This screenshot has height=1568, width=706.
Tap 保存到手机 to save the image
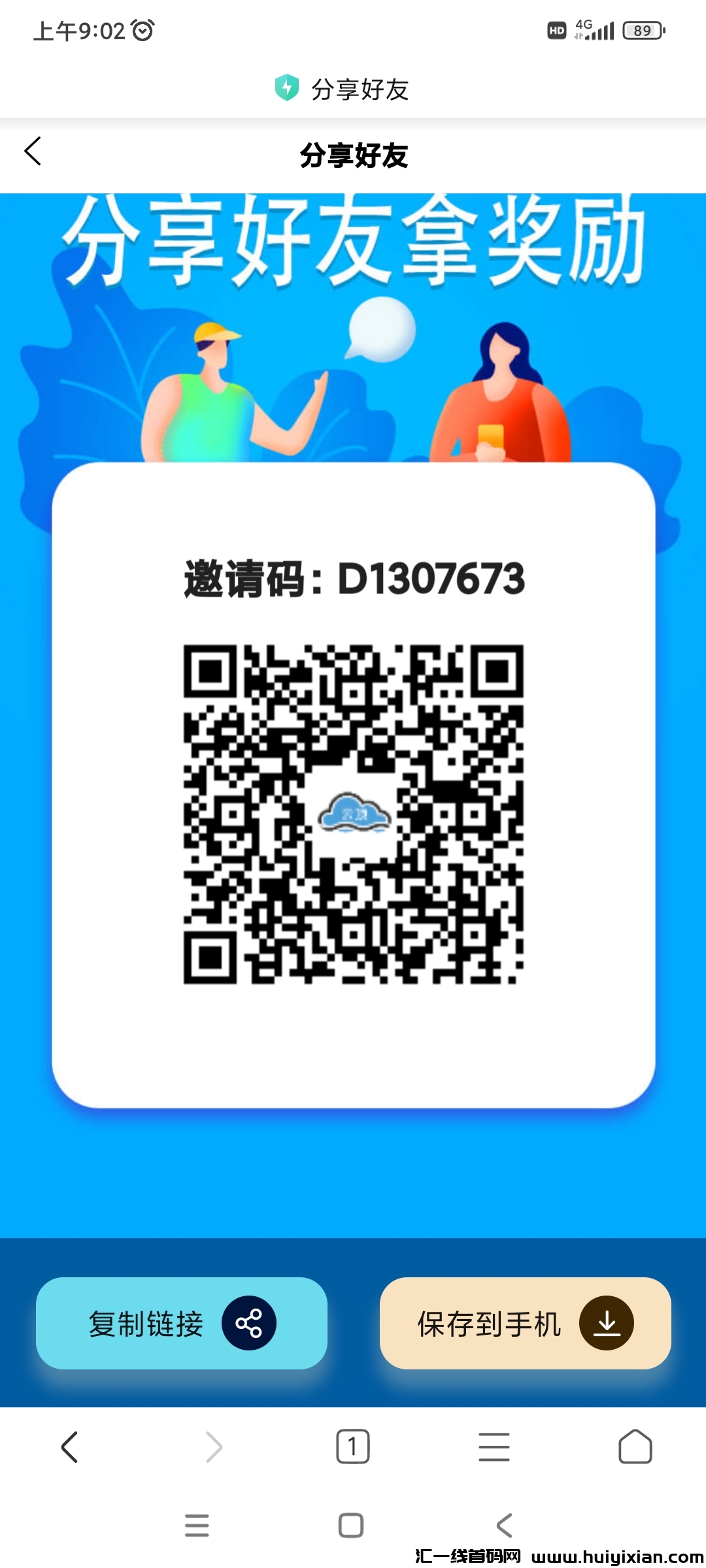[525, 1324]
